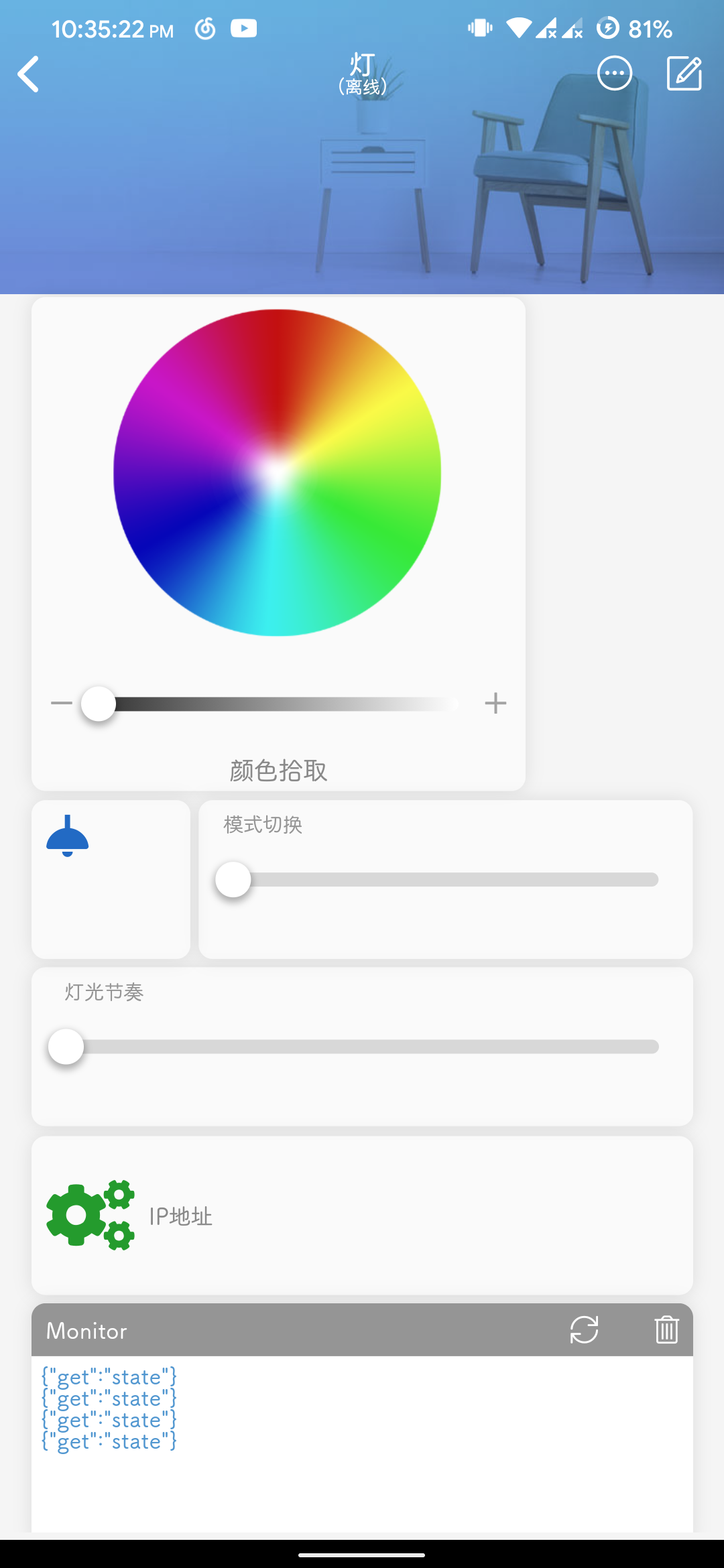
Task: Refresh the Monitor log
Action: click(x=584, y=1329)
